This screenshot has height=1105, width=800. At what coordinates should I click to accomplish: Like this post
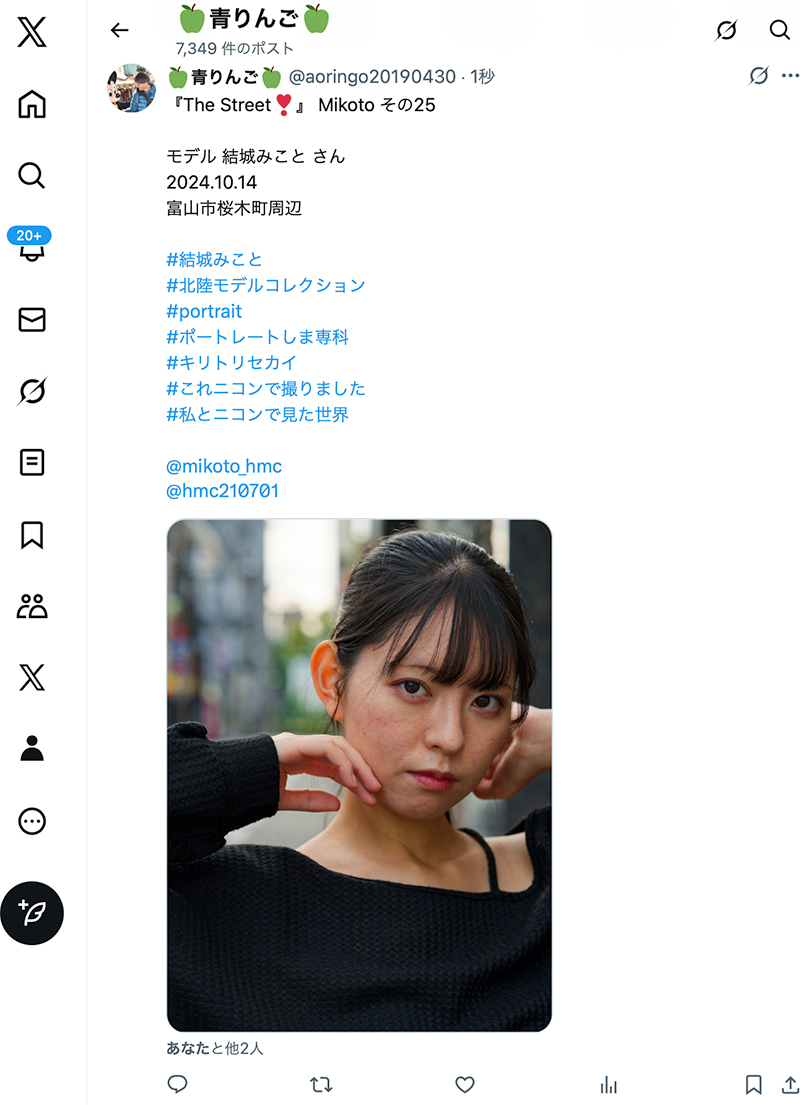click(x=464, y=1084)
